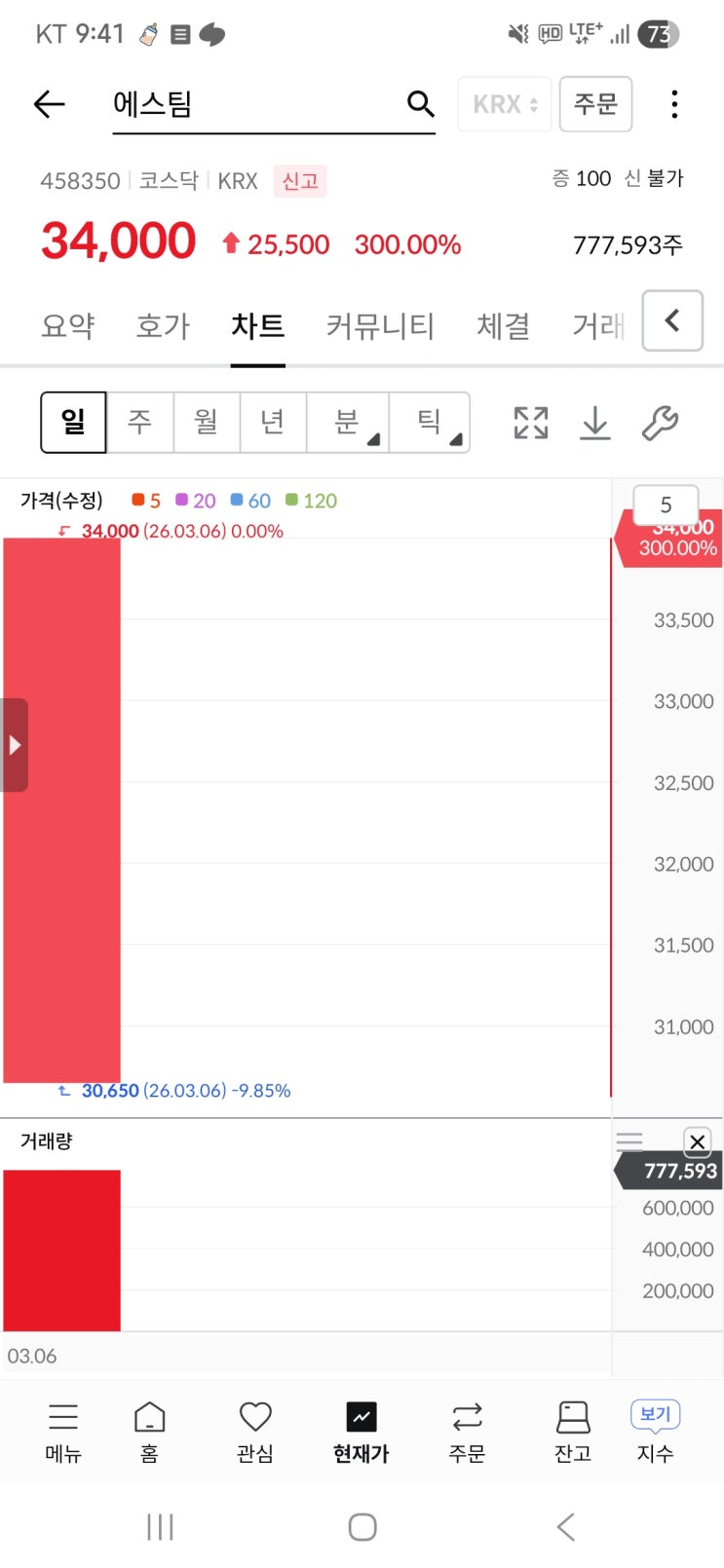
Task: Collapse tab list with the chevron button
Action: tap(672, 320)
